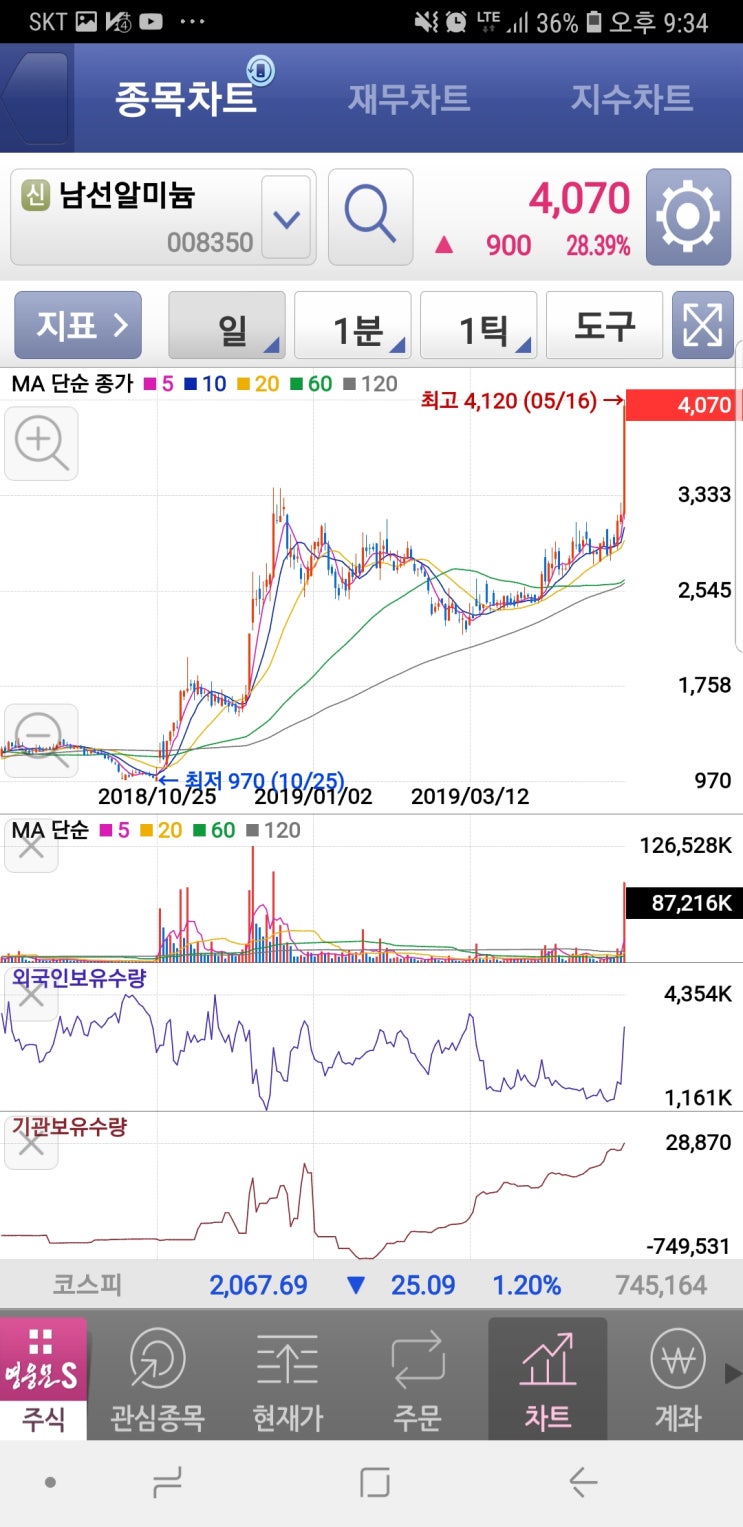Zoom in on the price chart
The image size is (743, 1527).
pyautogui.click(x=41, y=443)
